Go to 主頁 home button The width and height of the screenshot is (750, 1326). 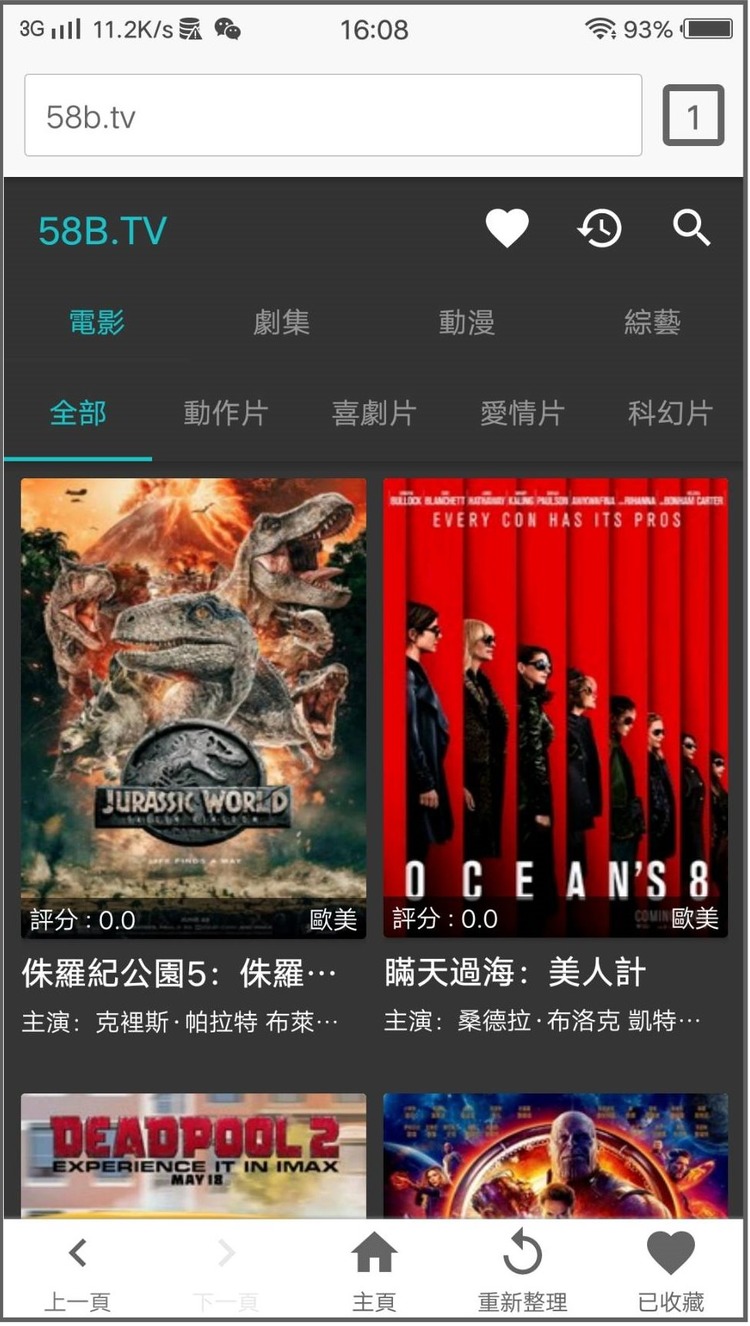(374, 1272)
